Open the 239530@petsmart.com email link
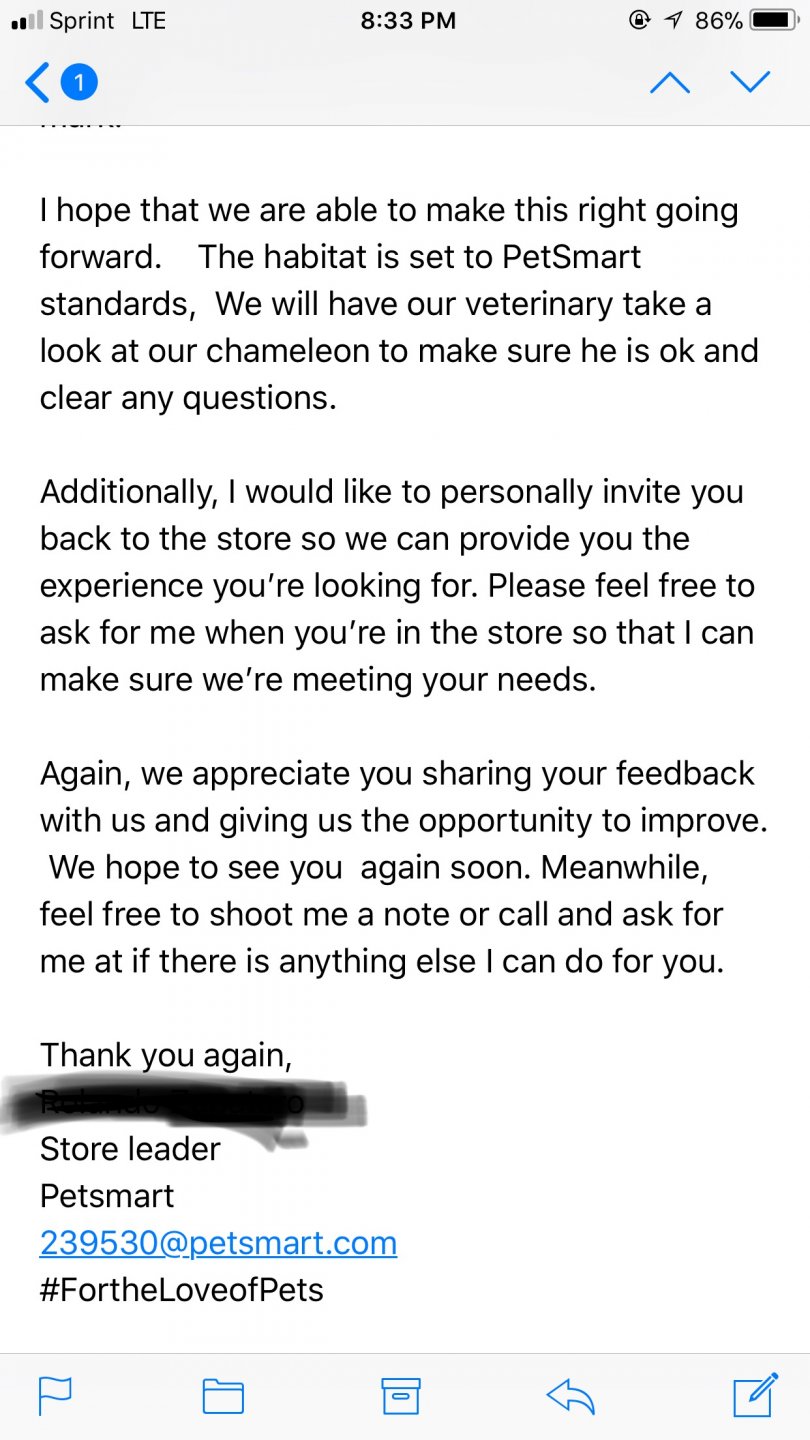This screenshot has width=810, height=1440. coord(218,1243)
